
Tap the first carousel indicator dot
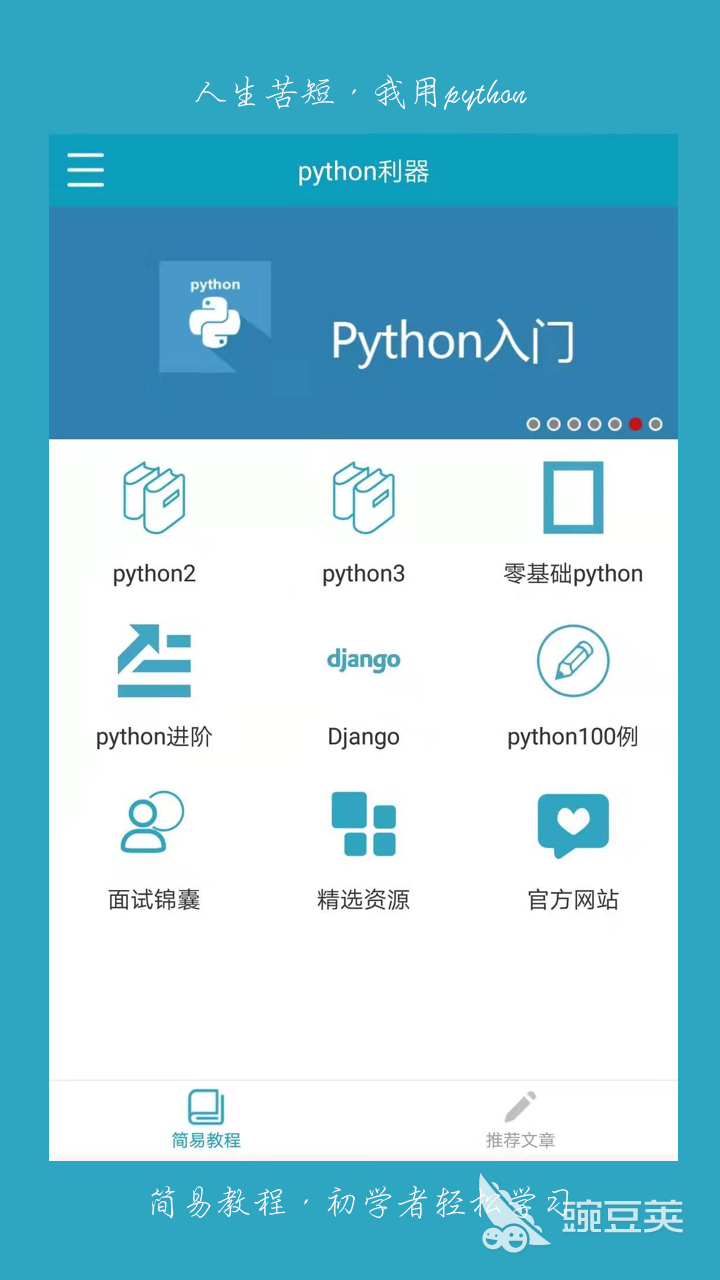pos(534,424)
